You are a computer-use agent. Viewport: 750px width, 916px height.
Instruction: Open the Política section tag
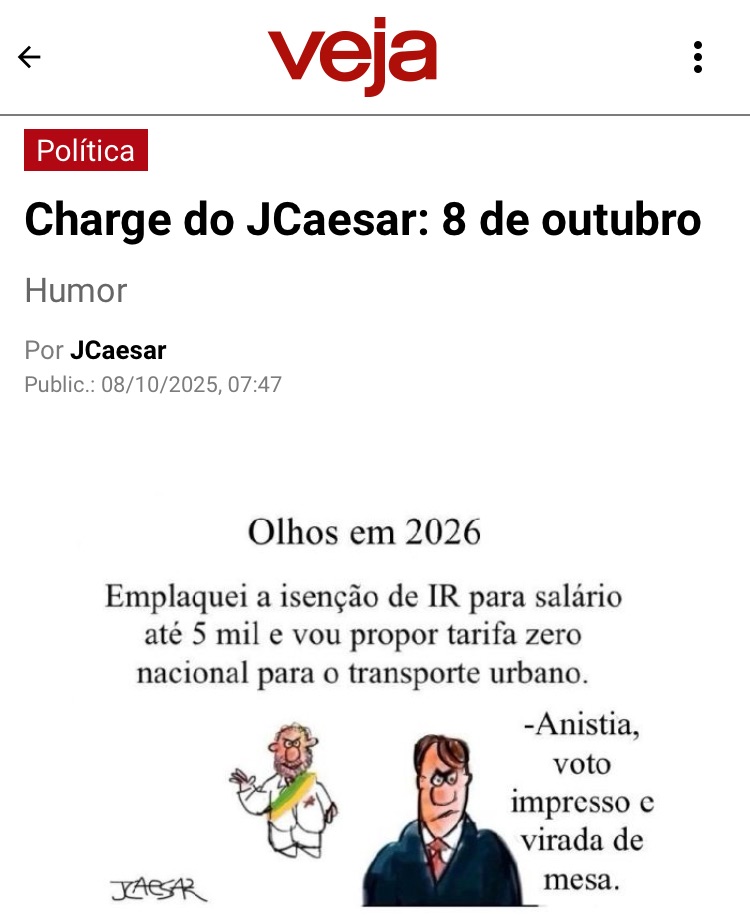tap(86, 150)
